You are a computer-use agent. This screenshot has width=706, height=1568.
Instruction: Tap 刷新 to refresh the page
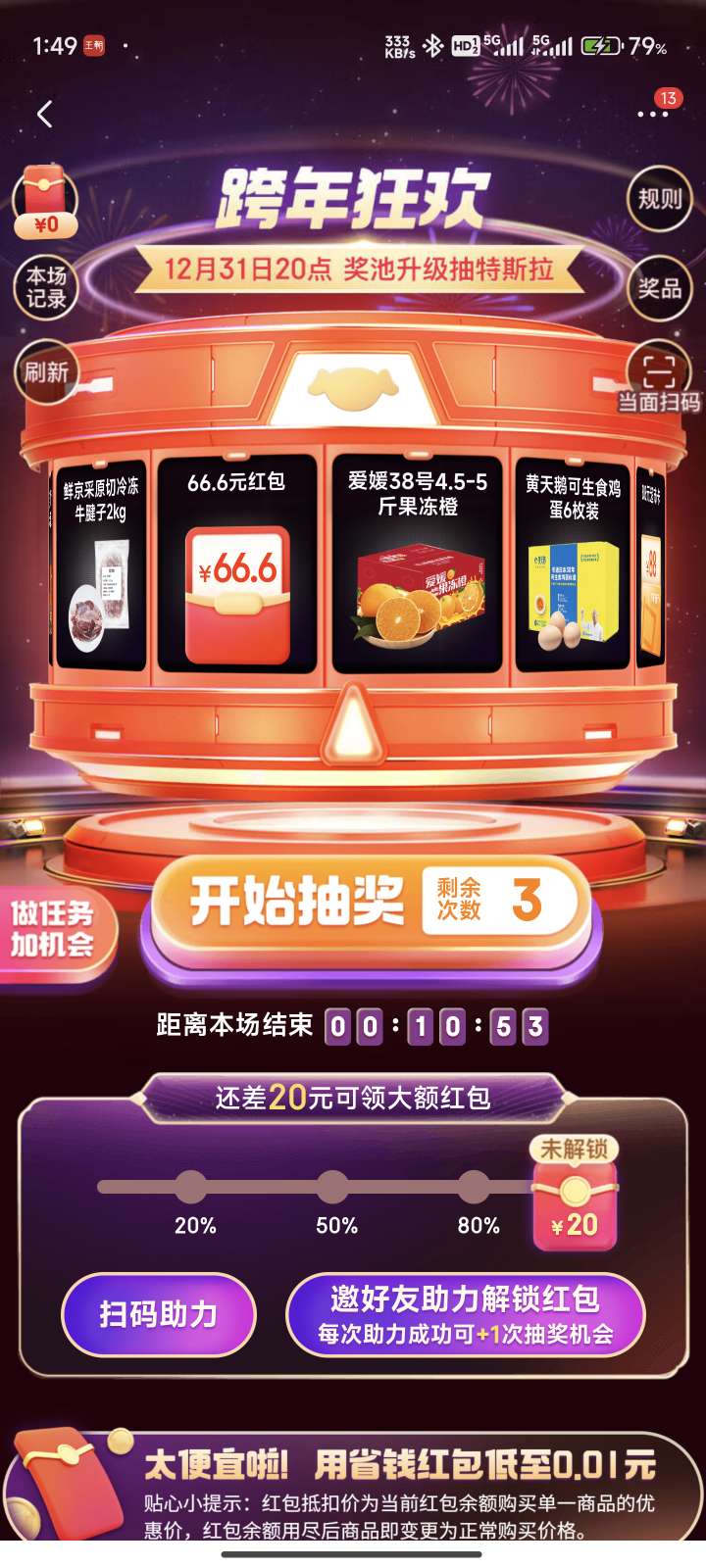pyautogui.click(x=45, y=372)
